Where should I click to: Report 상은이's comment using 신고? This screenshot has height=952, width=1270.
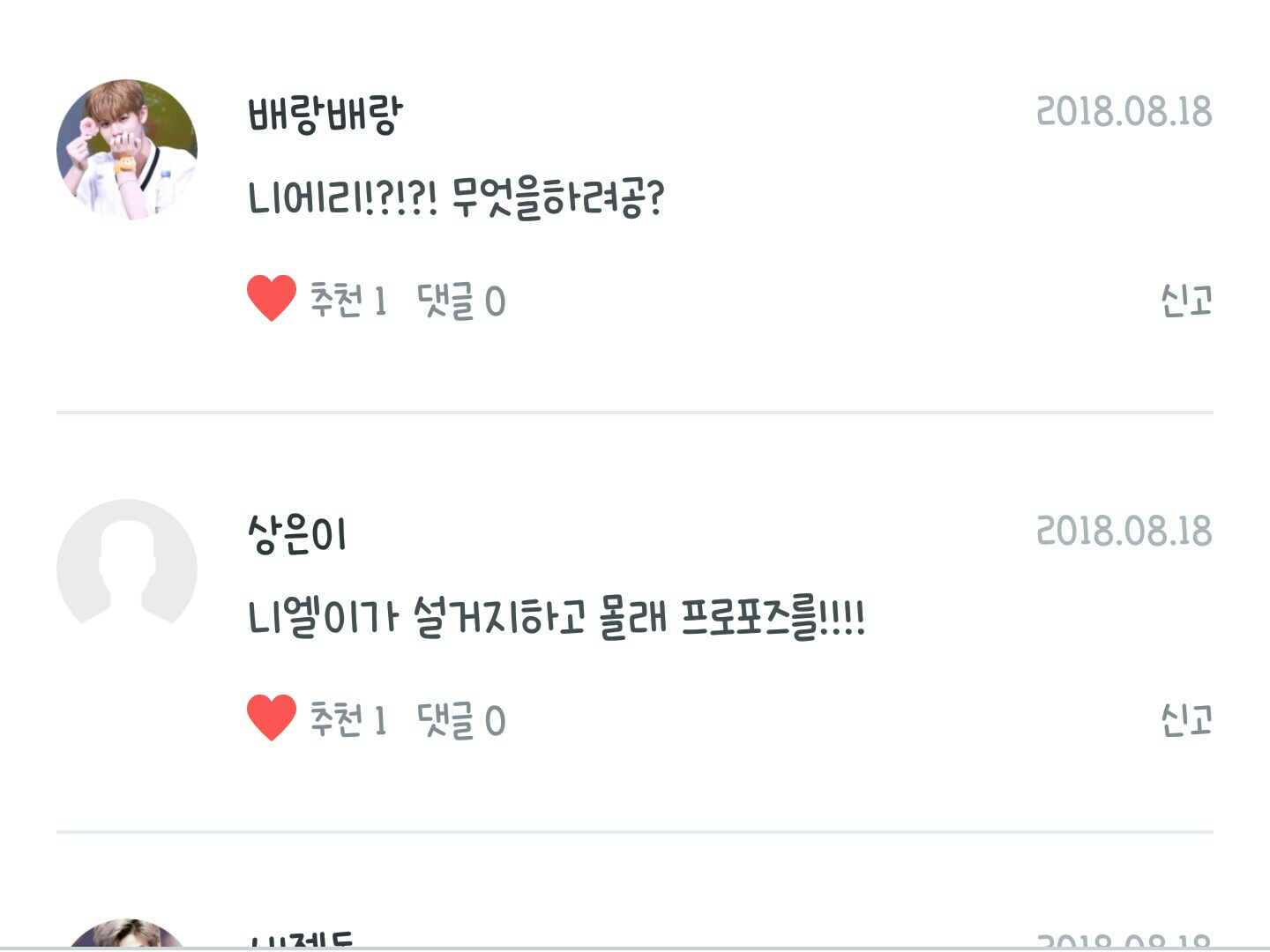pos(1186,719)
